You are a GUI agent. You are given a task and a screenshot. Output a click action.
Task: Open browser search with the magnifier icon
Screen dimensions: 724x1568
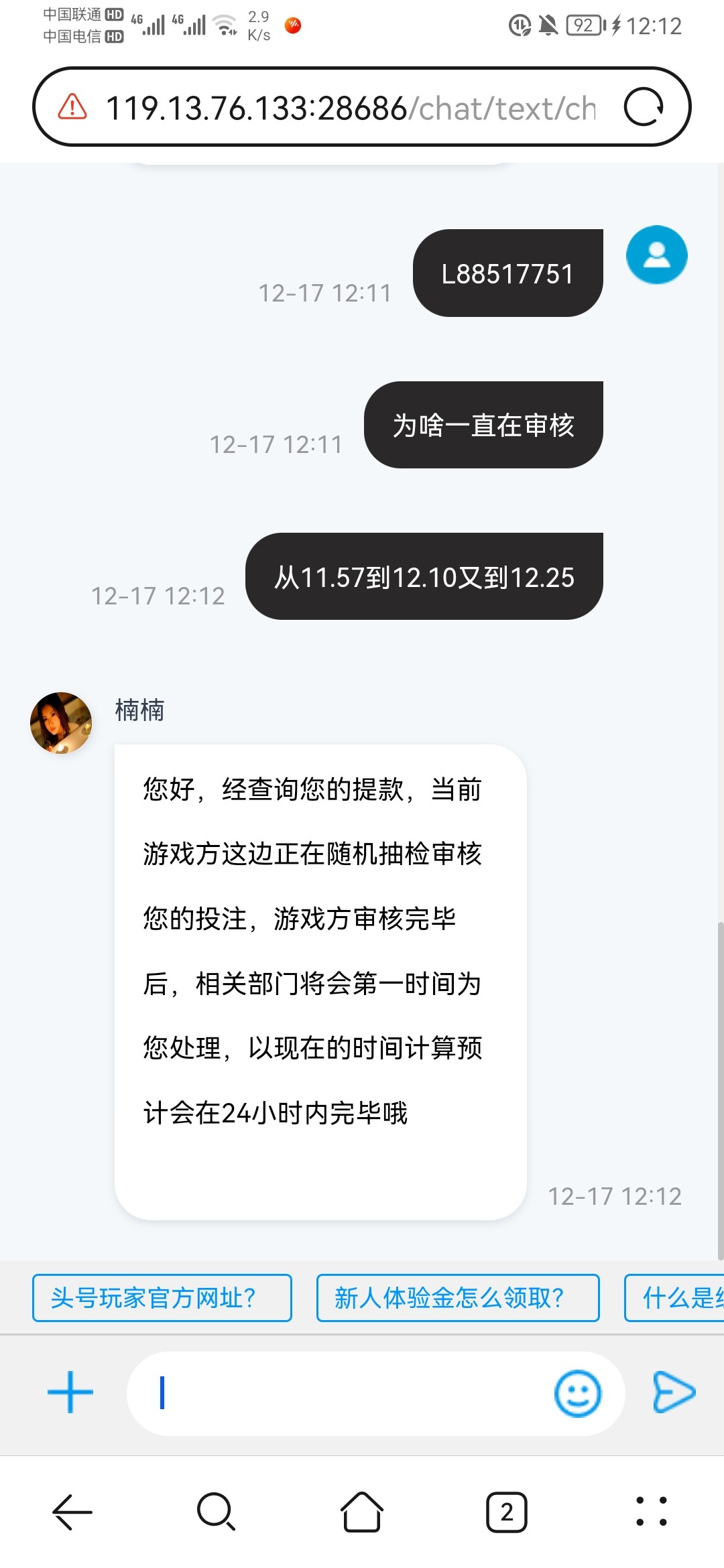click(216, 1512)
